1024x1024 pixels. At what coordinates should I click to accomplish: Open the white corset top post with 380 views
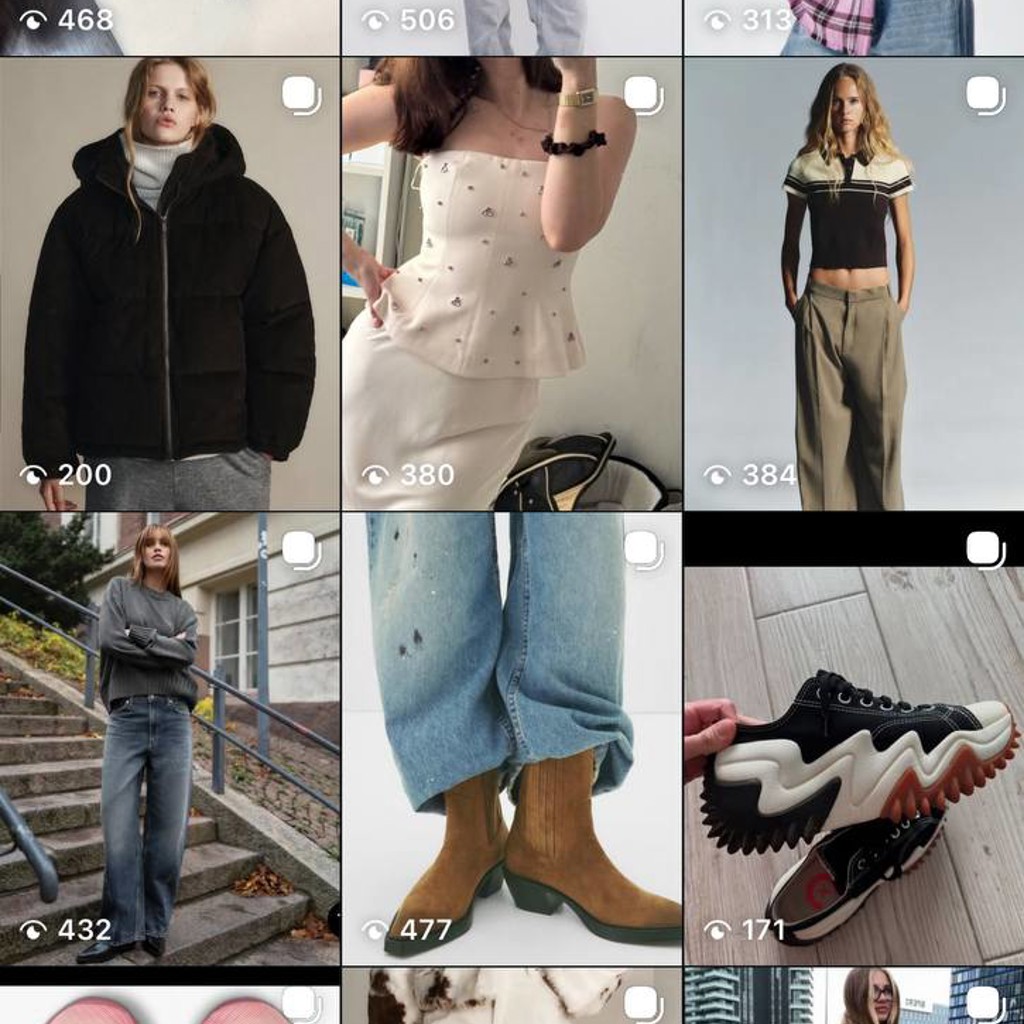click(x=512, y=283)
